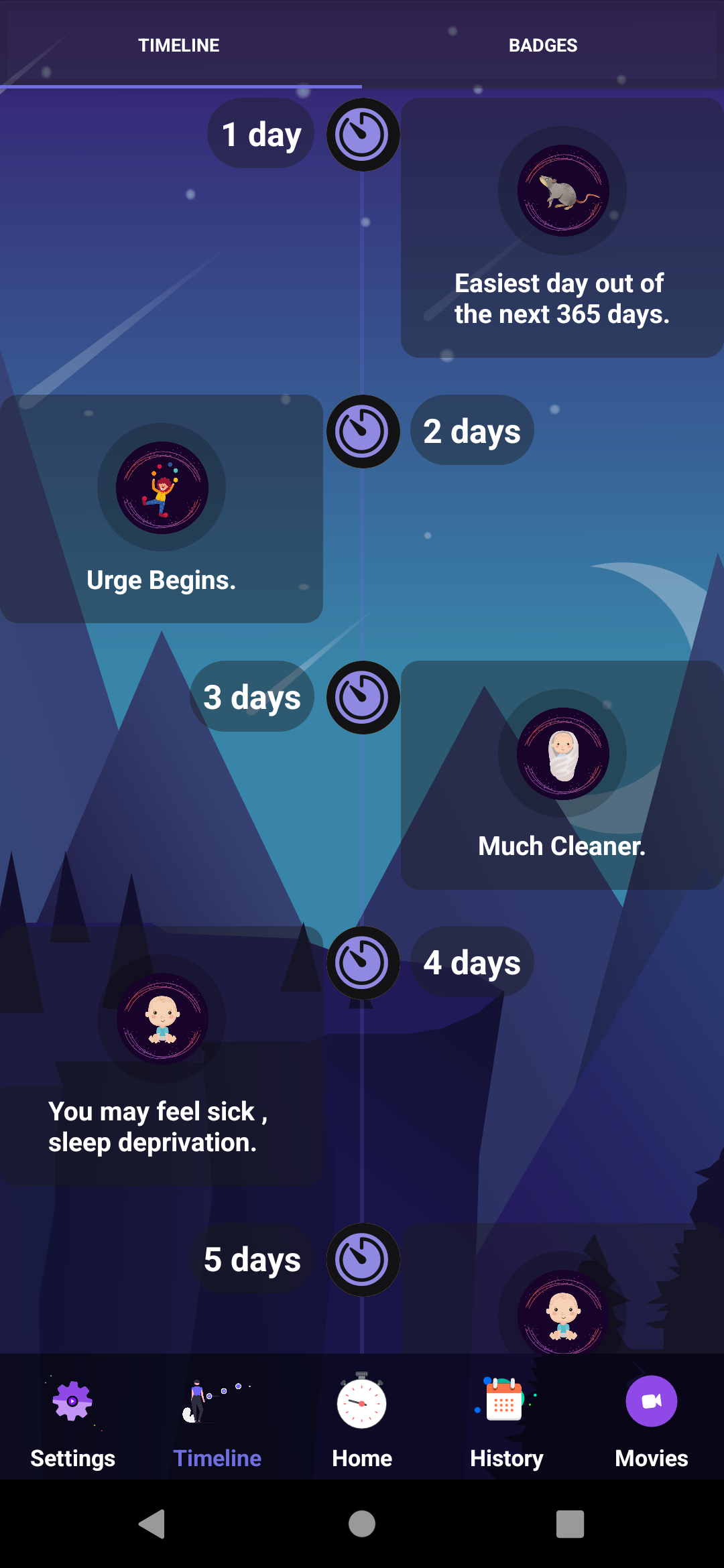The width and height of the screenshot is (724, 1568).
Task: Open the 'Much Cleaner' card
Action: (562, 775)
